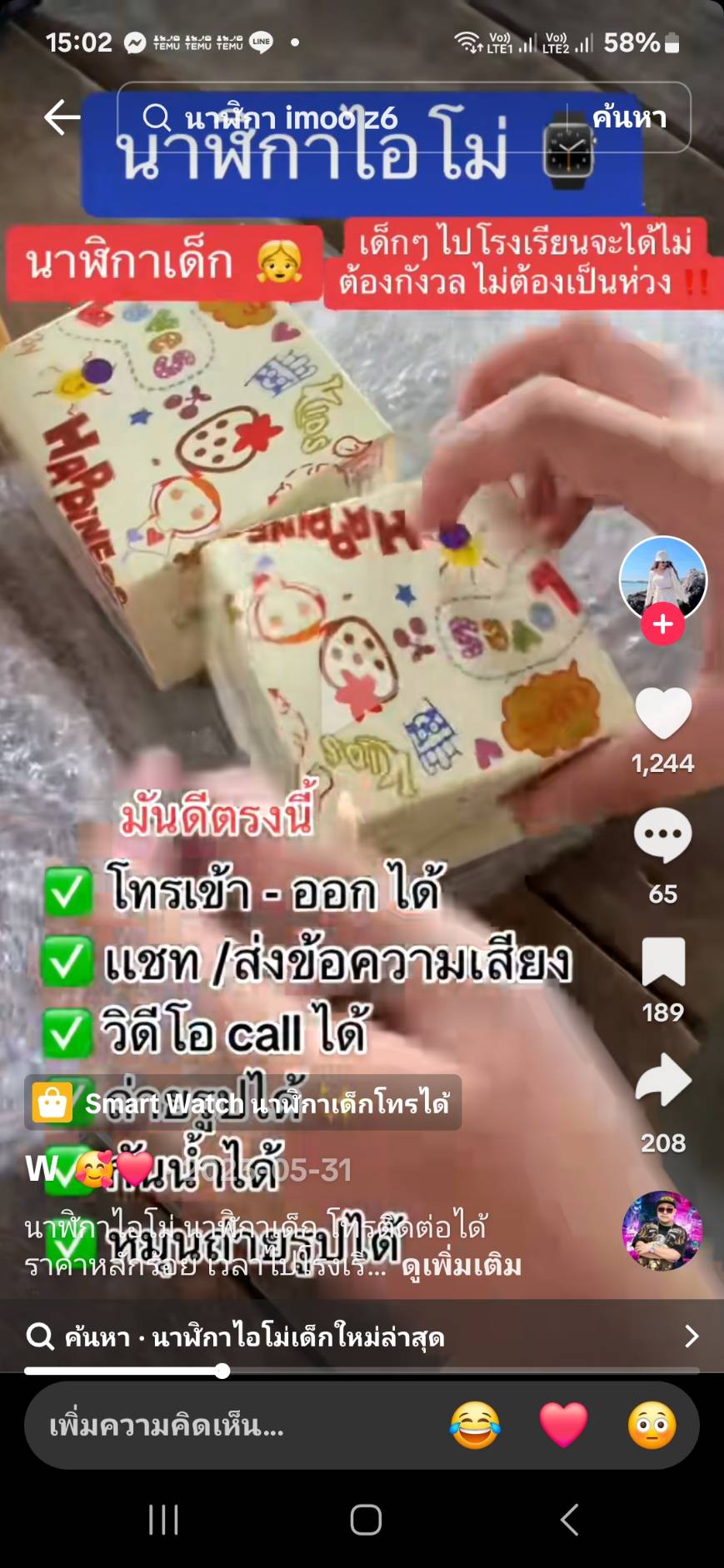Share this video with the arrow icon
Screen dimensions: 724x1568
[663, 1080]
